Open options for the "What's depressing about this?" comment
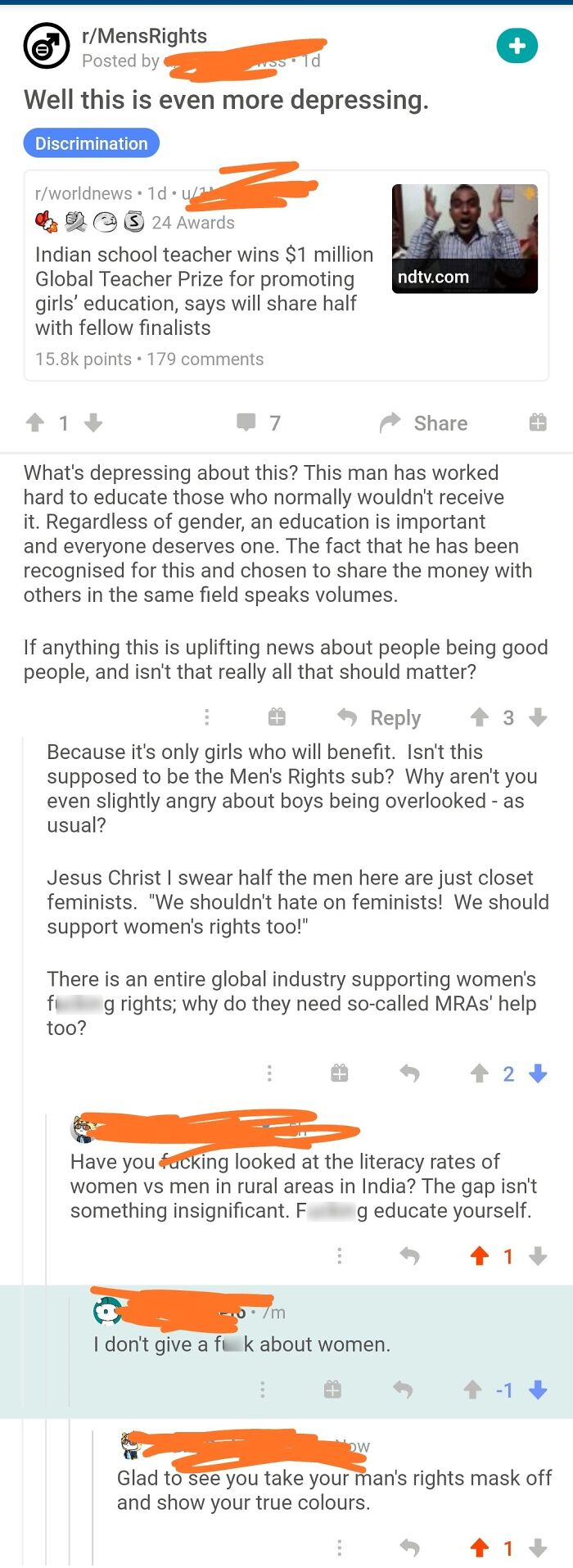Screen dimensions: 573x1568 pos(206,718)
